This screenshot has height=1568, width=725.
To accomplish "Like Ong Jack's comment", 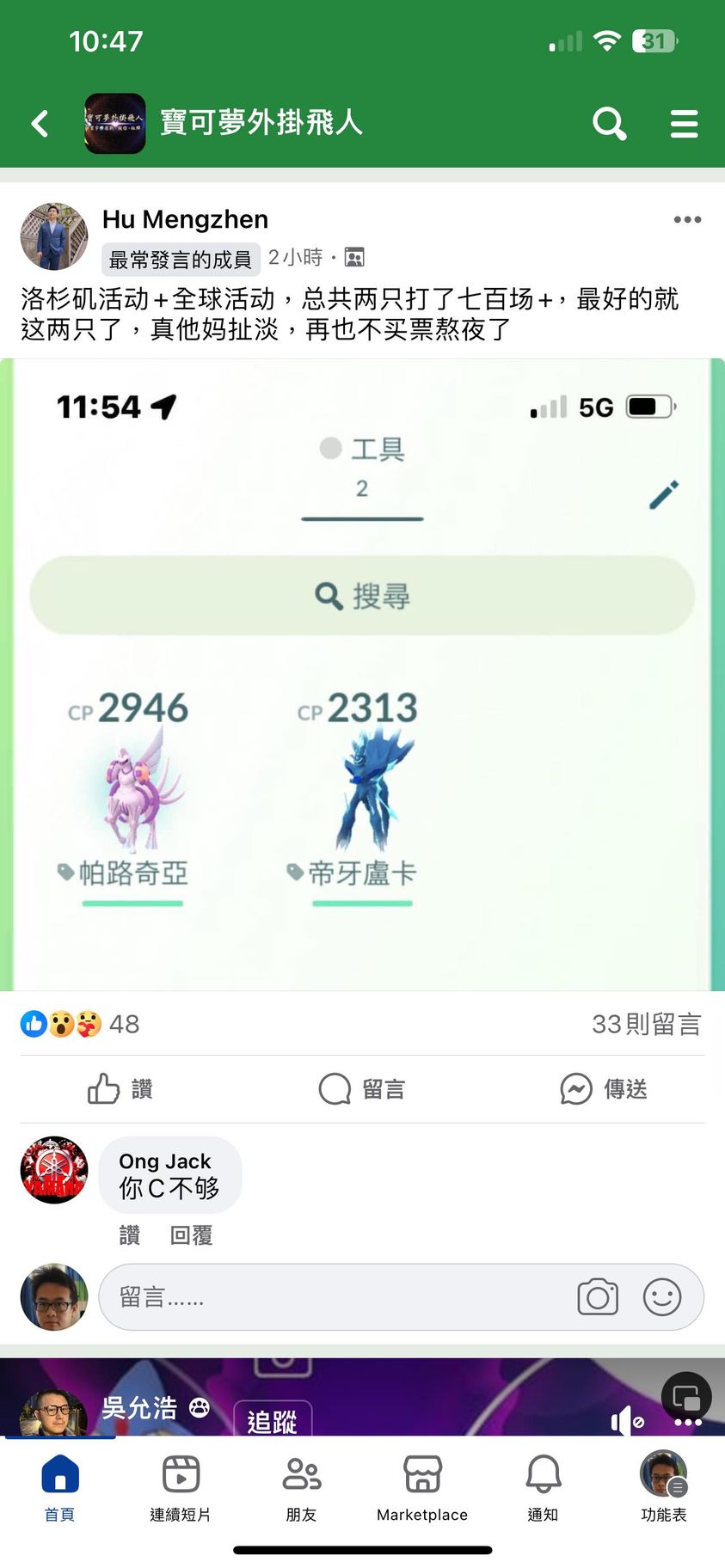I will pos(129,1235).
